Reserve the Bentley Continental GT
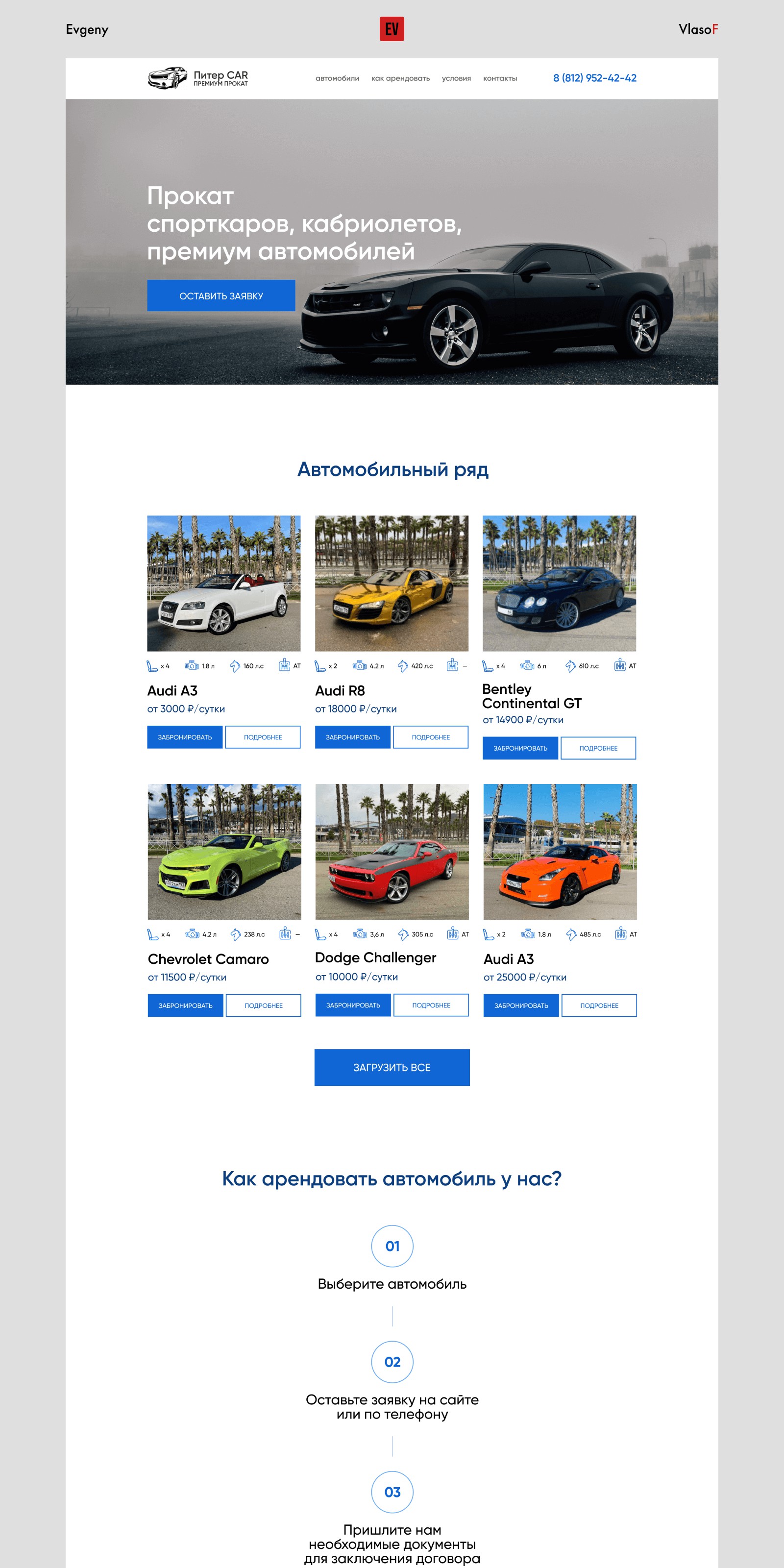Viewport: 784px width, 1568px height. pyautogui.click(x=520, y=748)
